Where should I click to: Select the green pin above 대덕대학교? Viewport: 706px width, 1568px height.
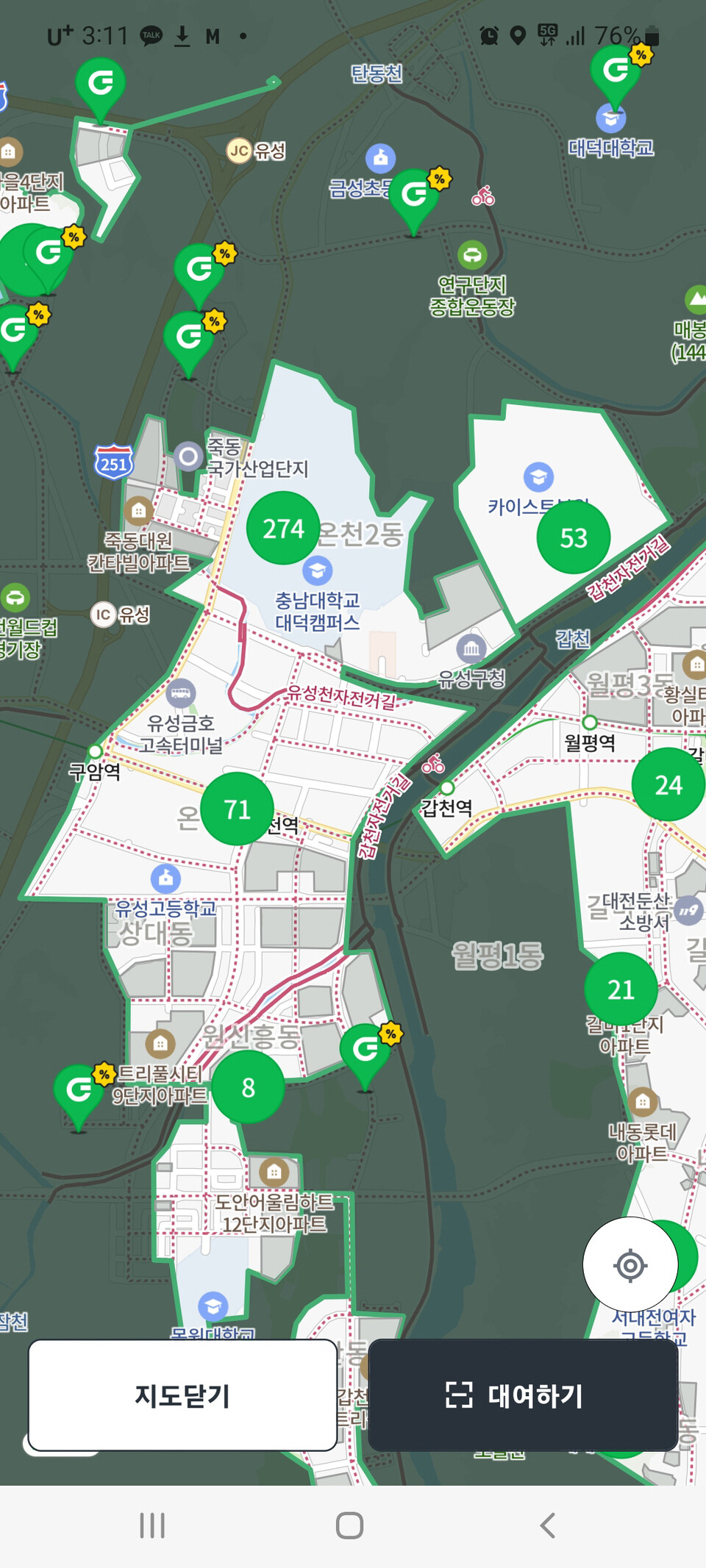[616, 72]
